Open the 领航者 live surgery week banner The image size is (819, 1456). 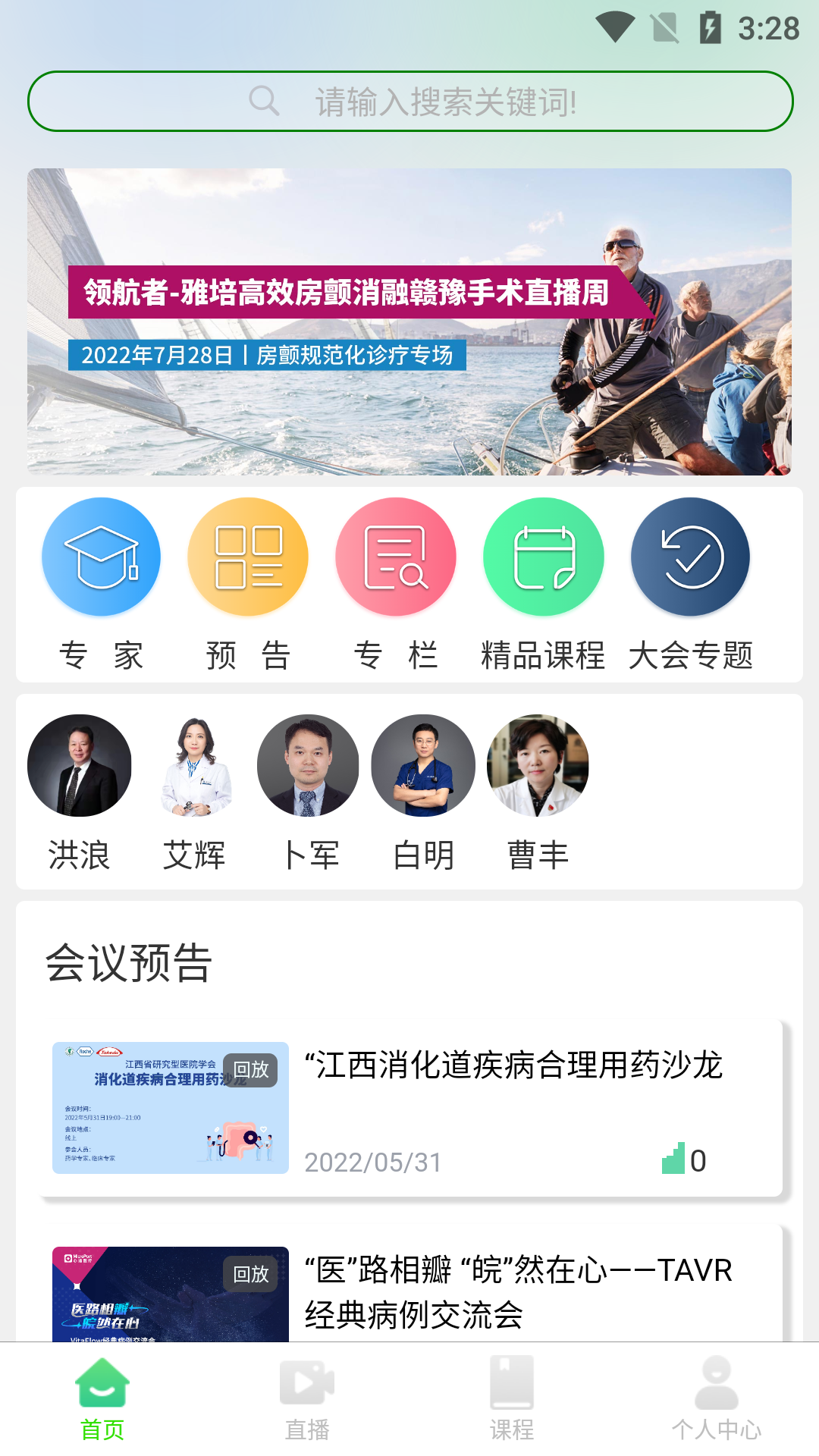click(409, 322)
